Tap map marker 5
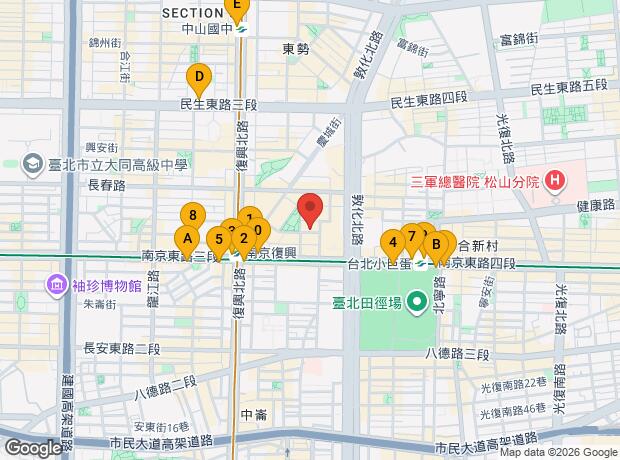The height and width of the screenshot is (460, 620). tap(218, 239)
